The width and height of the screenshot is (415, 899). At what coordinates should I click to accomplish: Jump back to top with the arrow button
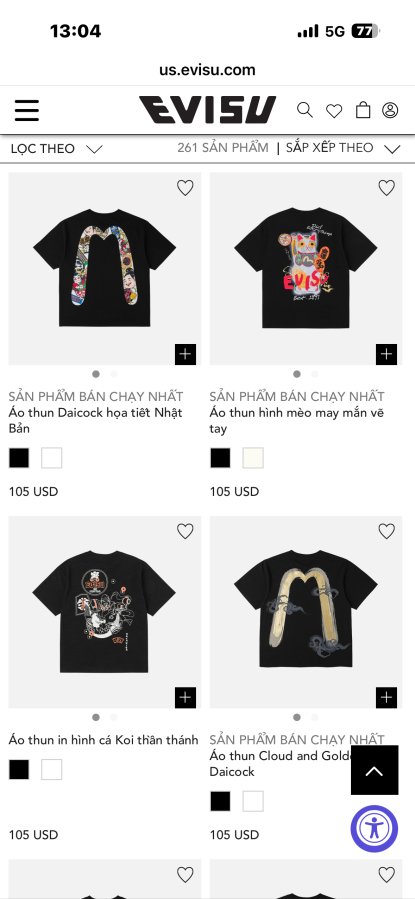(x=374, y=770)
